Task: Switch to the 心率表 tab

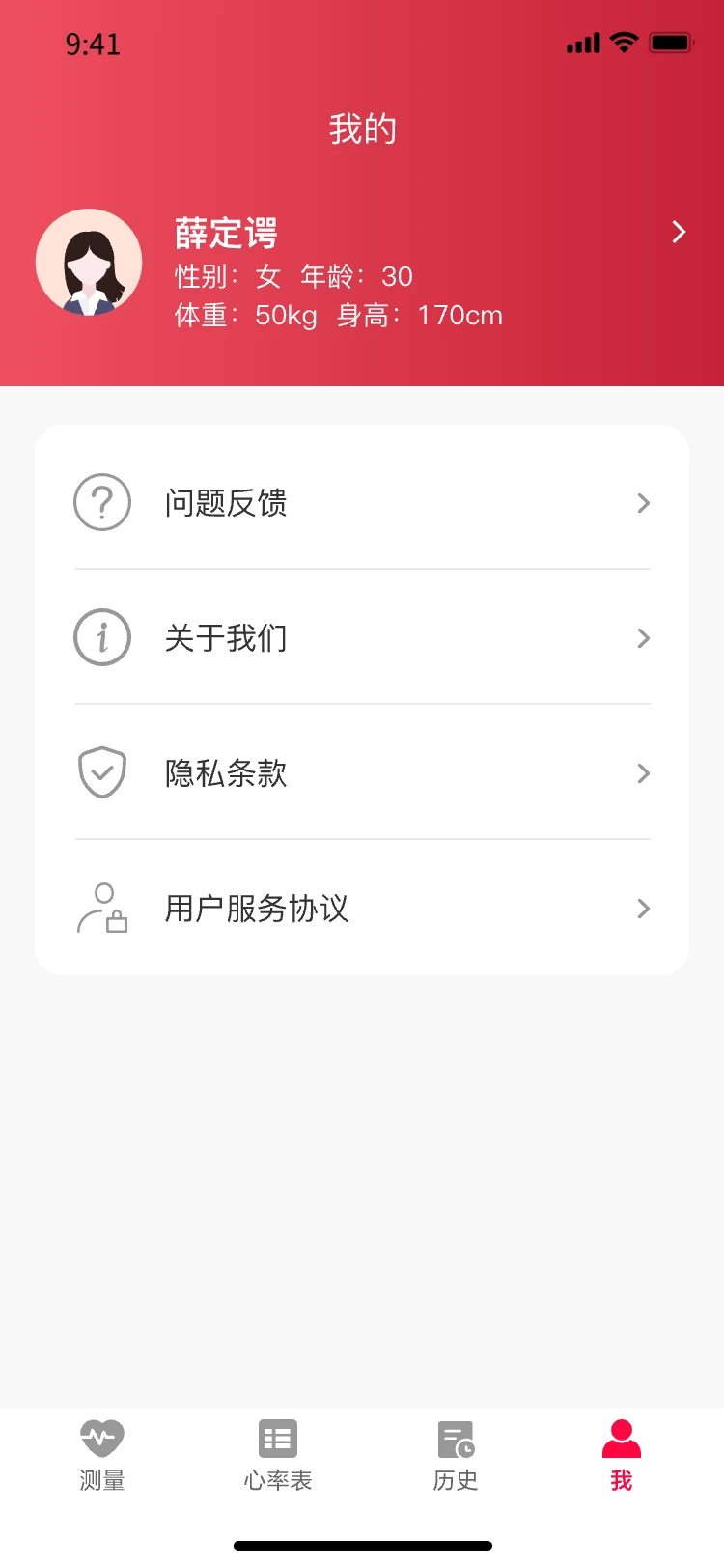Action: tap(278, 1454)
